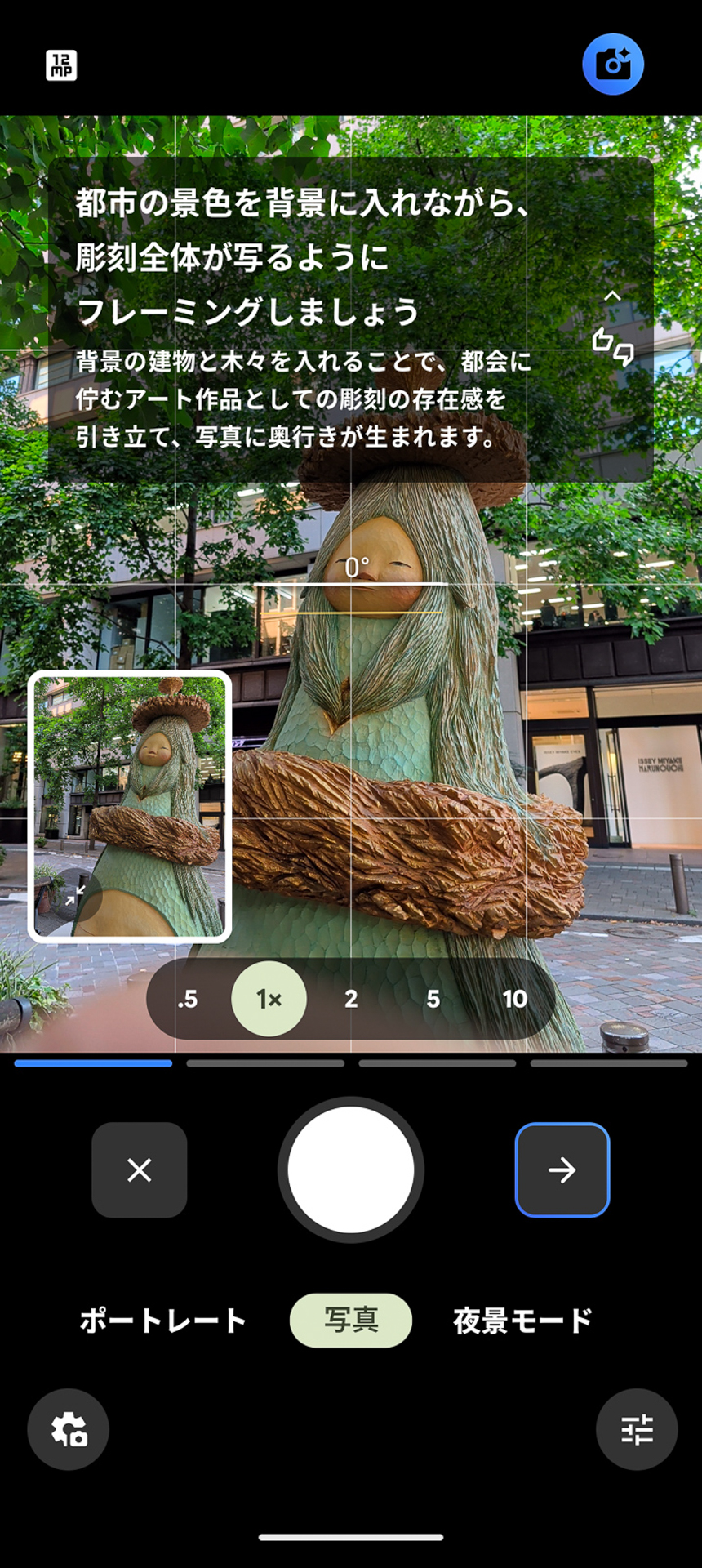The image size is (702, 1568).
Task: Tap the 12MP resolution icon
Action: [x=61, y=65]
